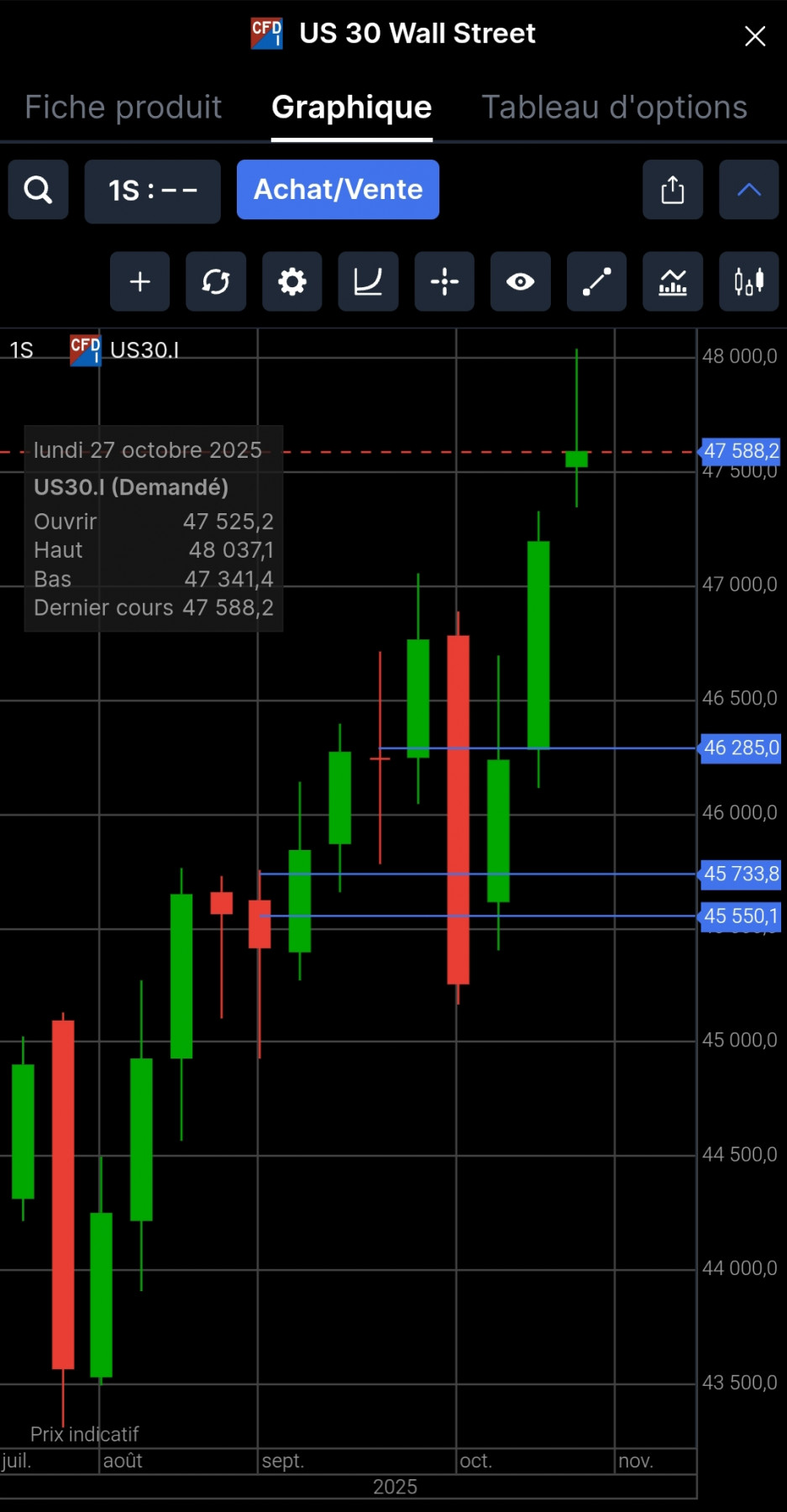Image resolution: width=787 pixels, height=1512 pixels.
Task: Open the chart search magnifier
Action: tap(38, 190)
